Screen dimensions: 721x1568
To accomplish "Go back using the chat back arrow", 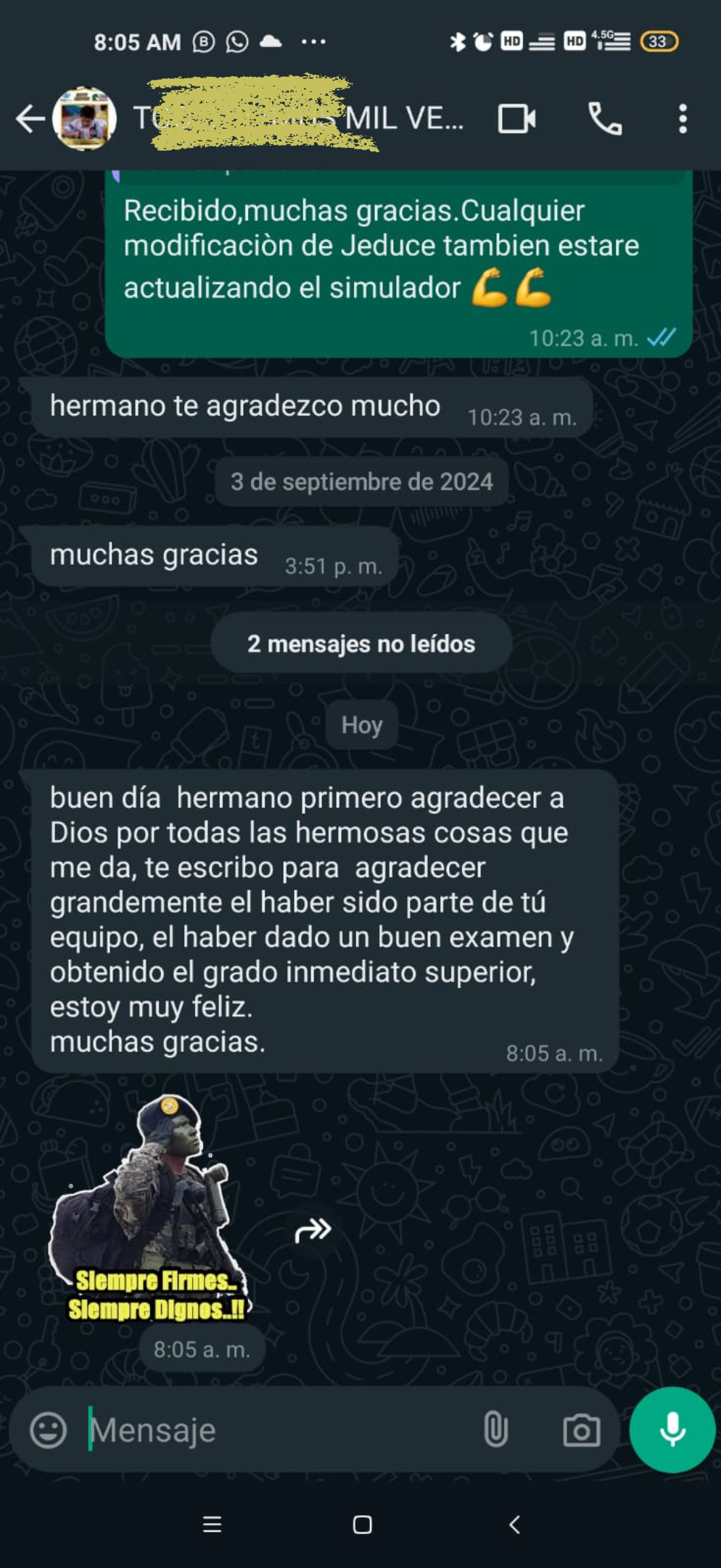I will click(x=28, y=120).
